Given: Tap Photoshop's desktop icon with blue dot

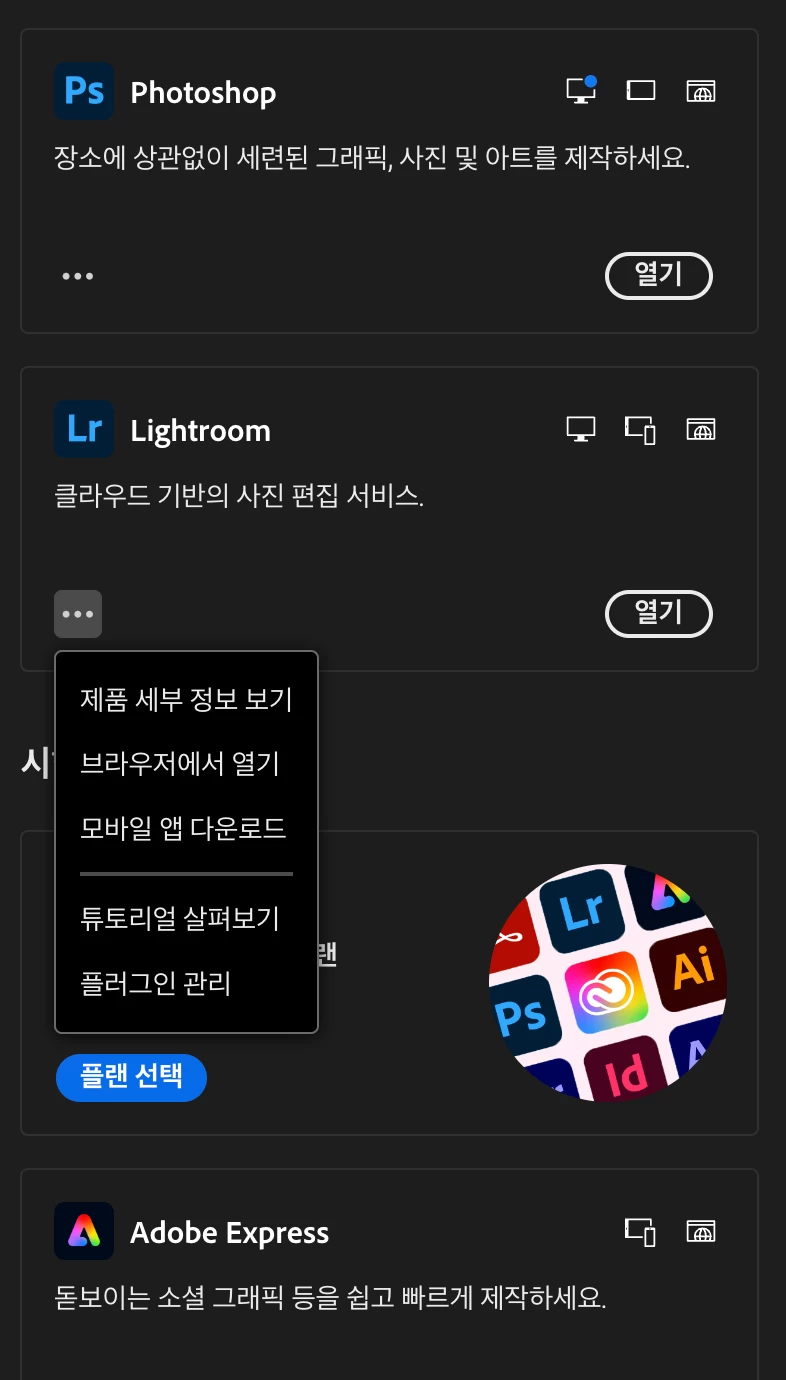Looking at the screenshot, I should coord(581,90).
